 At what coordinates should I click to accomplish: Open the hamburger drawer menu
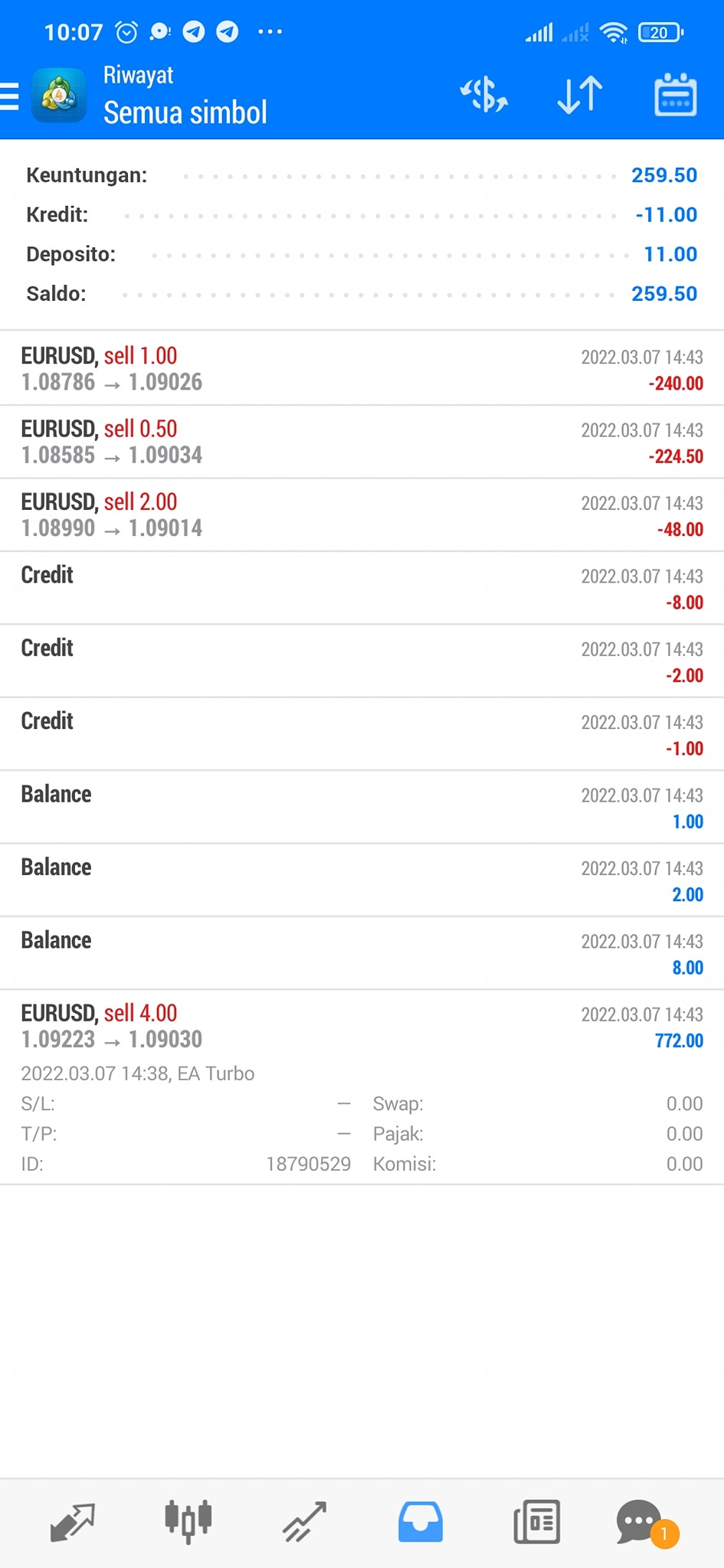tap(10, 96)
